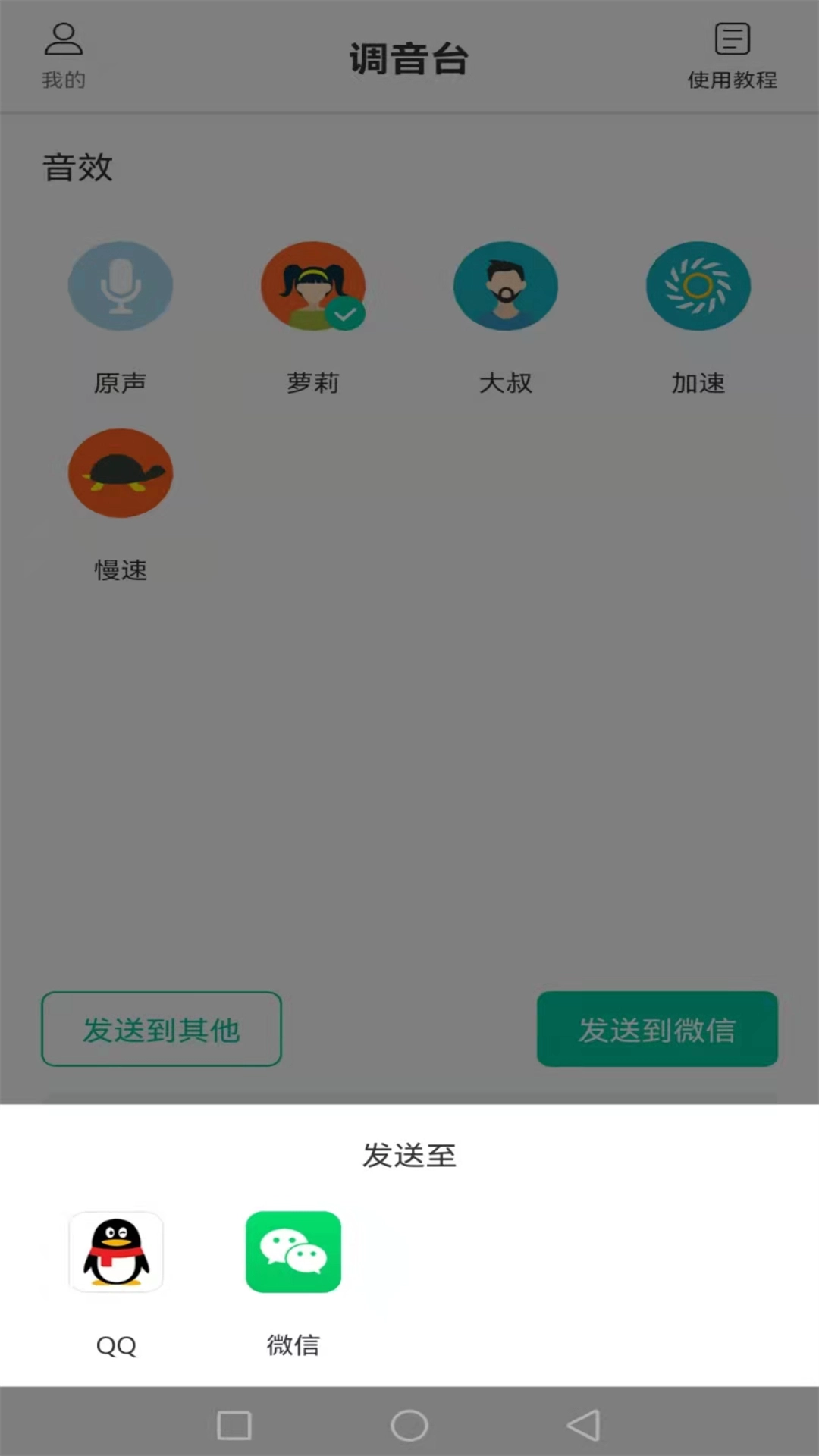Expand the 音效 sound effects section
The image size is (819, 1456).
click(x=79, y=168)
